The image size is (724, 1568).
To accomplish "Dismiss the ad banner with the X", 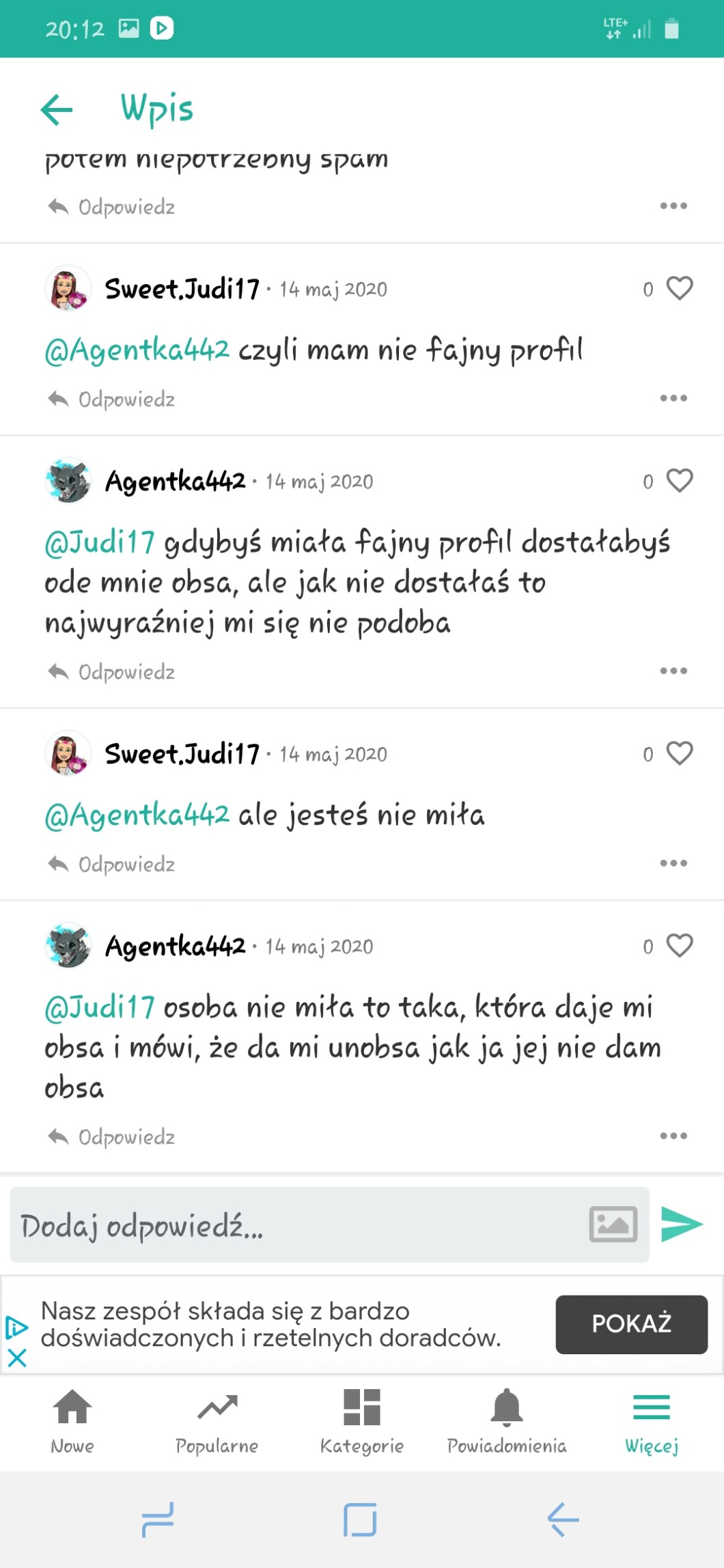I will click(17, 1358).
